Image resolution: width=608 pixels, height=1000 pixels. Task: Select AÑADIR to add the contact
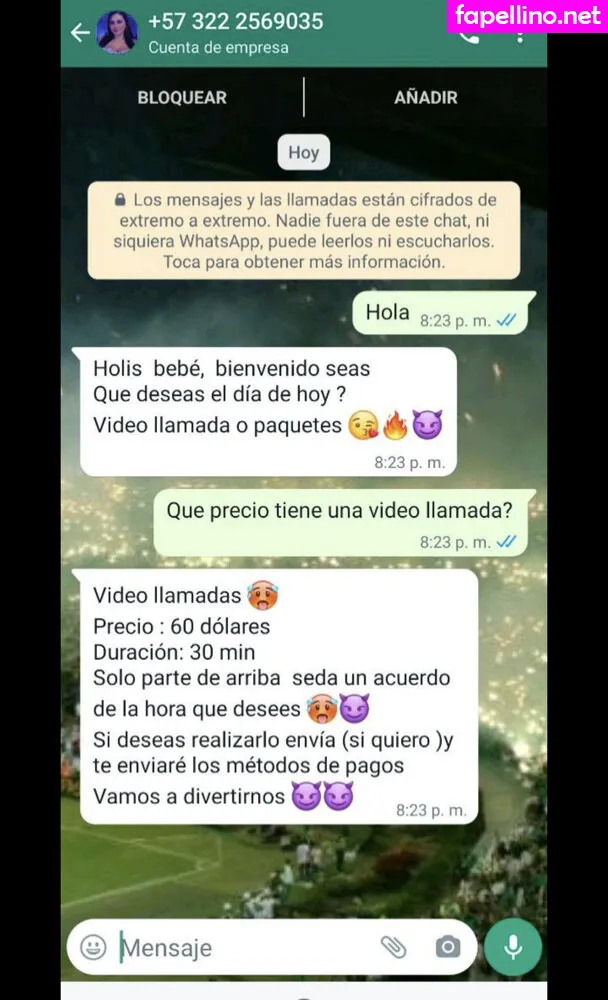coord(426,97)
